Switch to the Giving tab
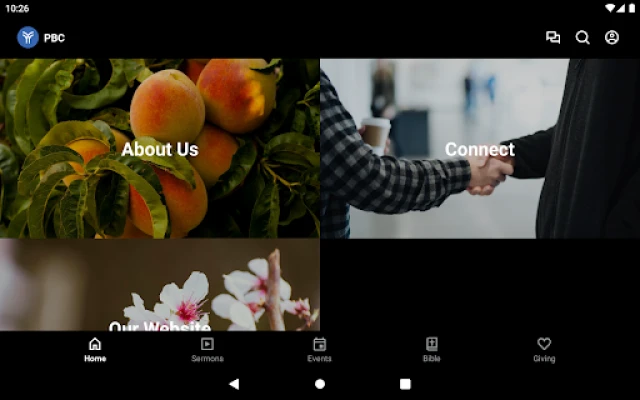Viewport: 640px width, 400px height. coord(544,349)
